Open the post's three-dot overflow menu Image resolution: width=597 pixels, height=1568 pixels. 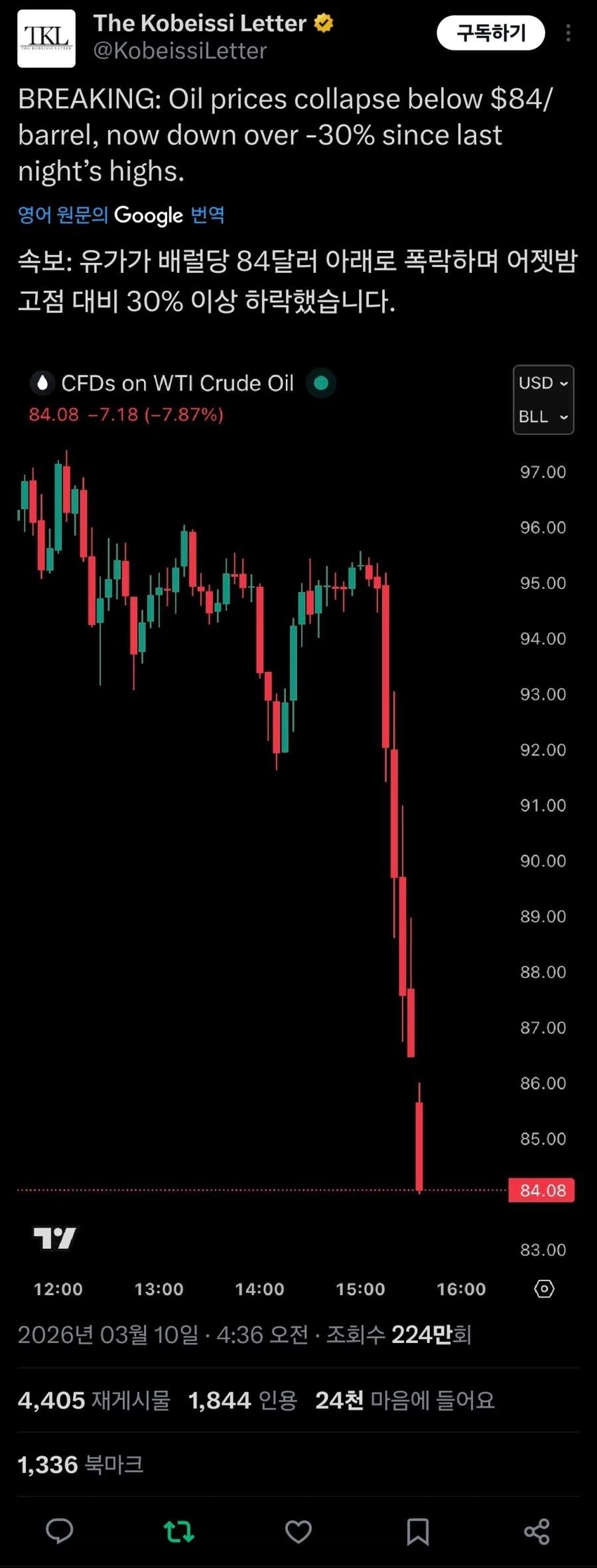click(x=568, y=33)
